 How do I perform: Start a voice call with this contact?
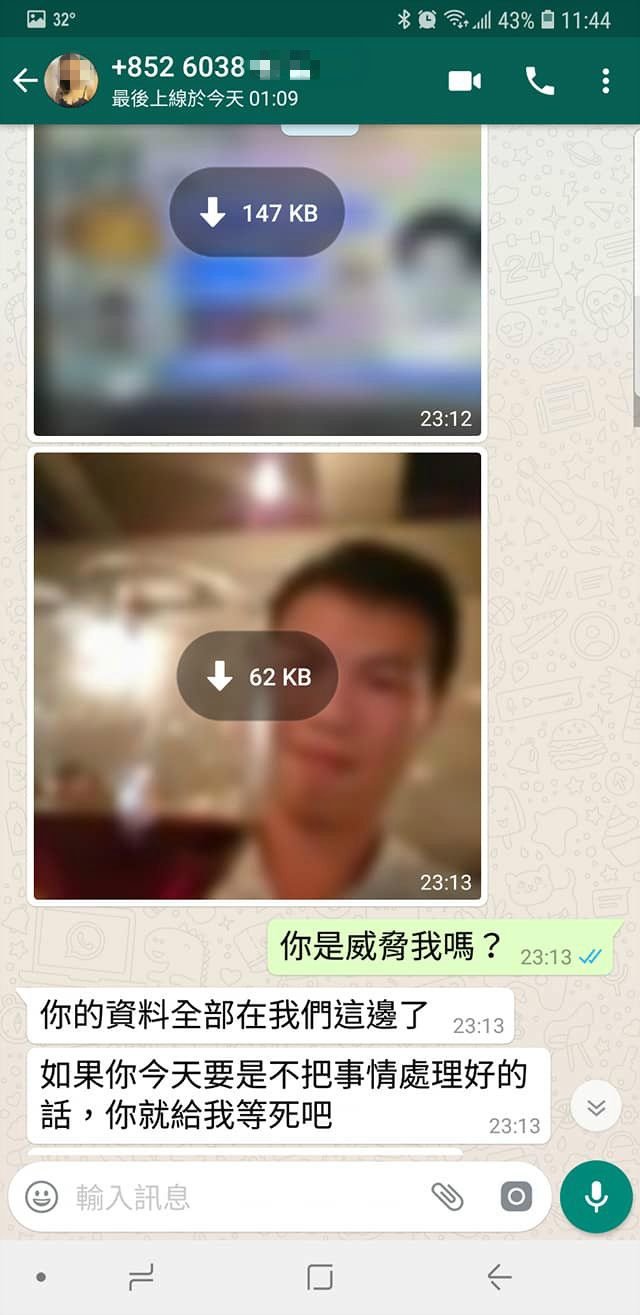(x=540, y=81)
